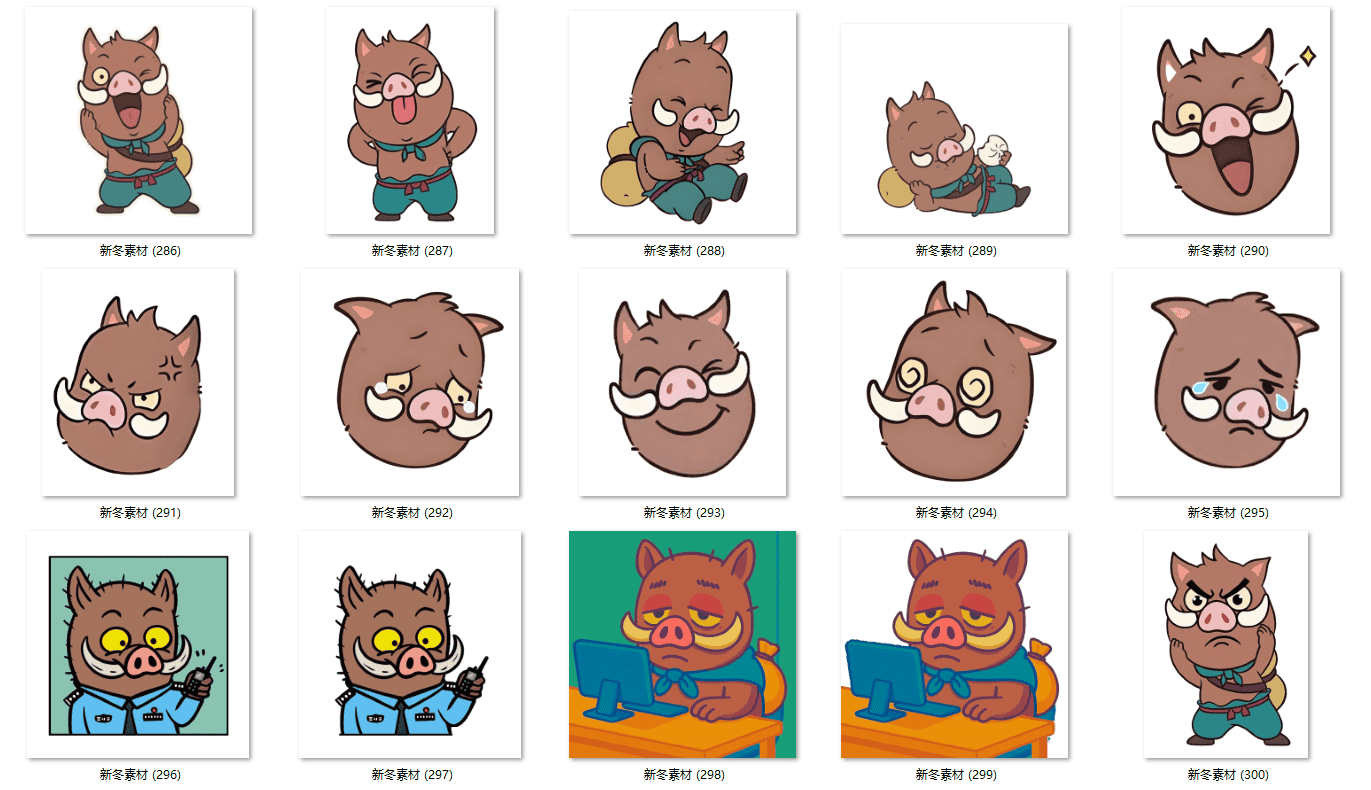
Task: Tap the dizzy boar 新冬素材 (294)
Action: click(955, 382)
